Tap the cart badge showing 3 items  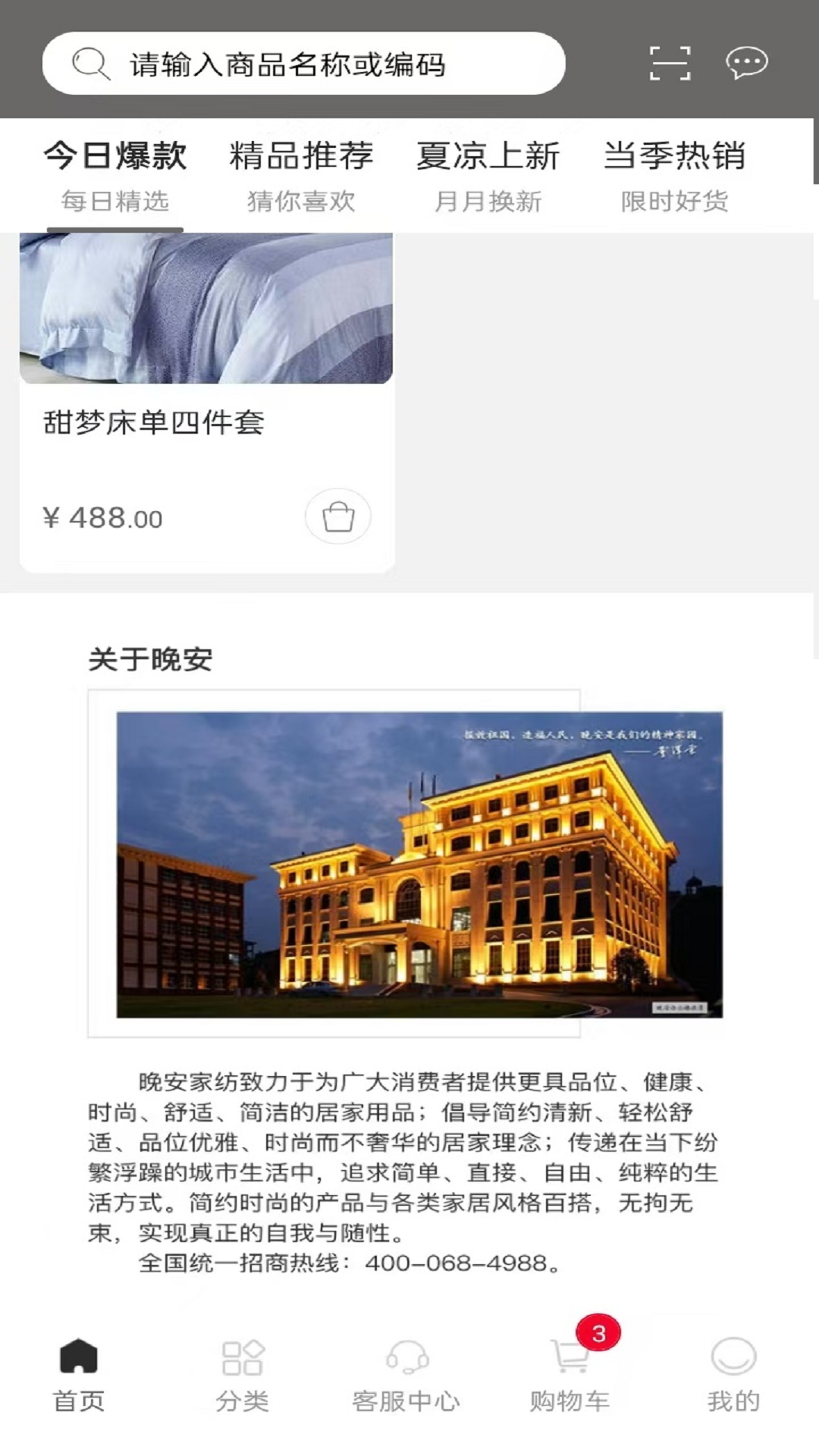[x=598, y=1333]
